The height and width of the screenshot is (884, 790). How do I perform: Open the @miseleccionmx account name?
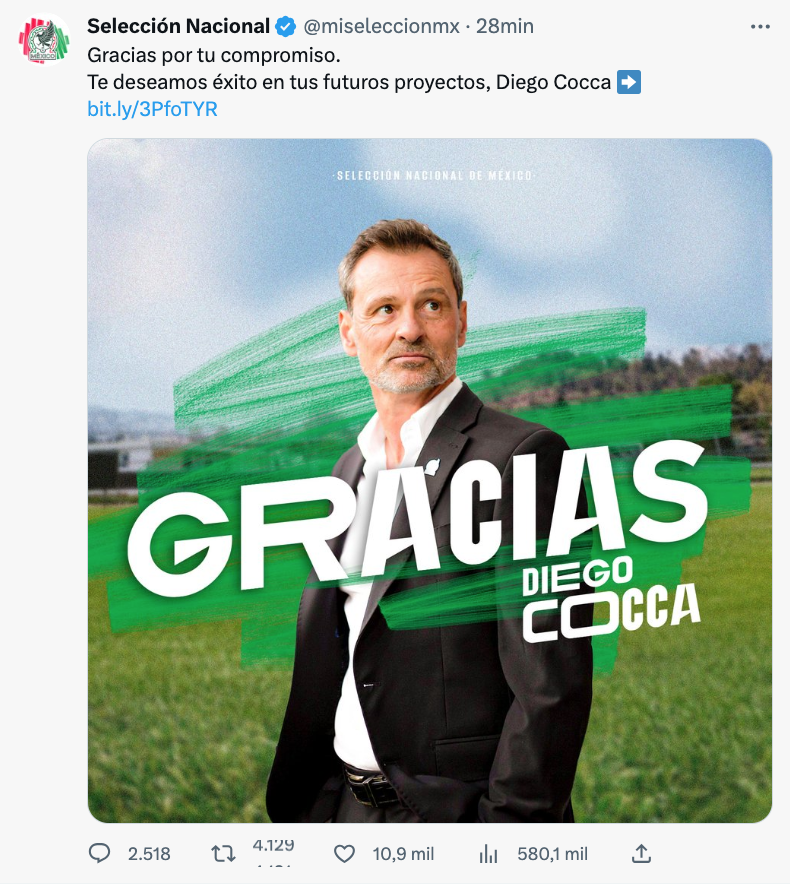click(x=382, y=26)
